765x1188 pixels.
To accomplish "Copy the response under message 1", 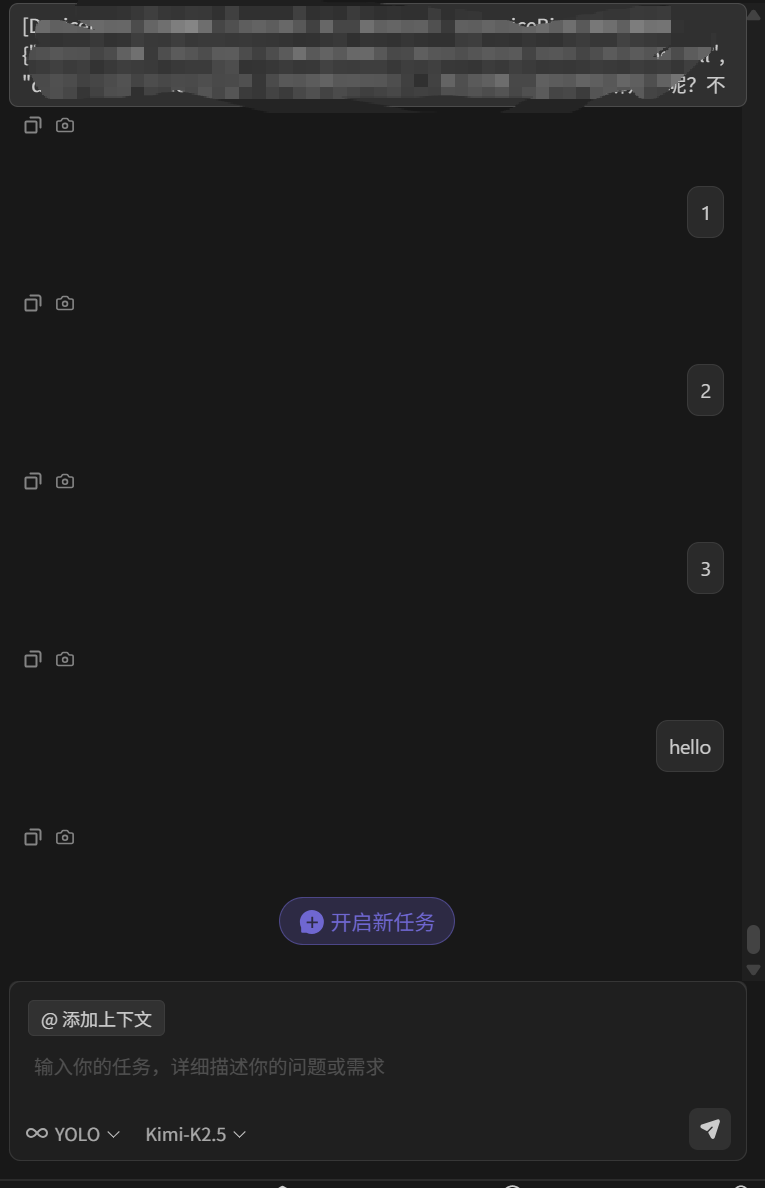I will tap(33, 303).
